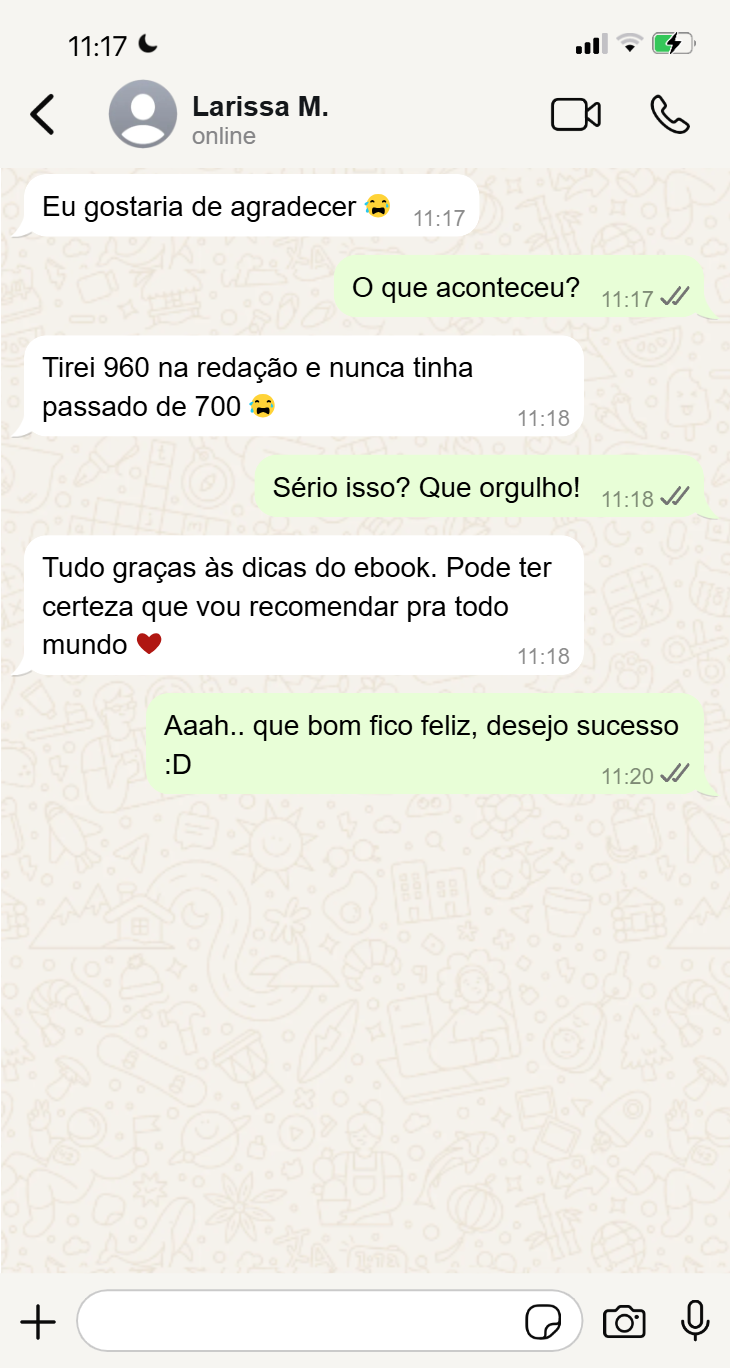730x1368 pixels.
Task: Open the camera to send a photo
Action: pos(624,1322)
